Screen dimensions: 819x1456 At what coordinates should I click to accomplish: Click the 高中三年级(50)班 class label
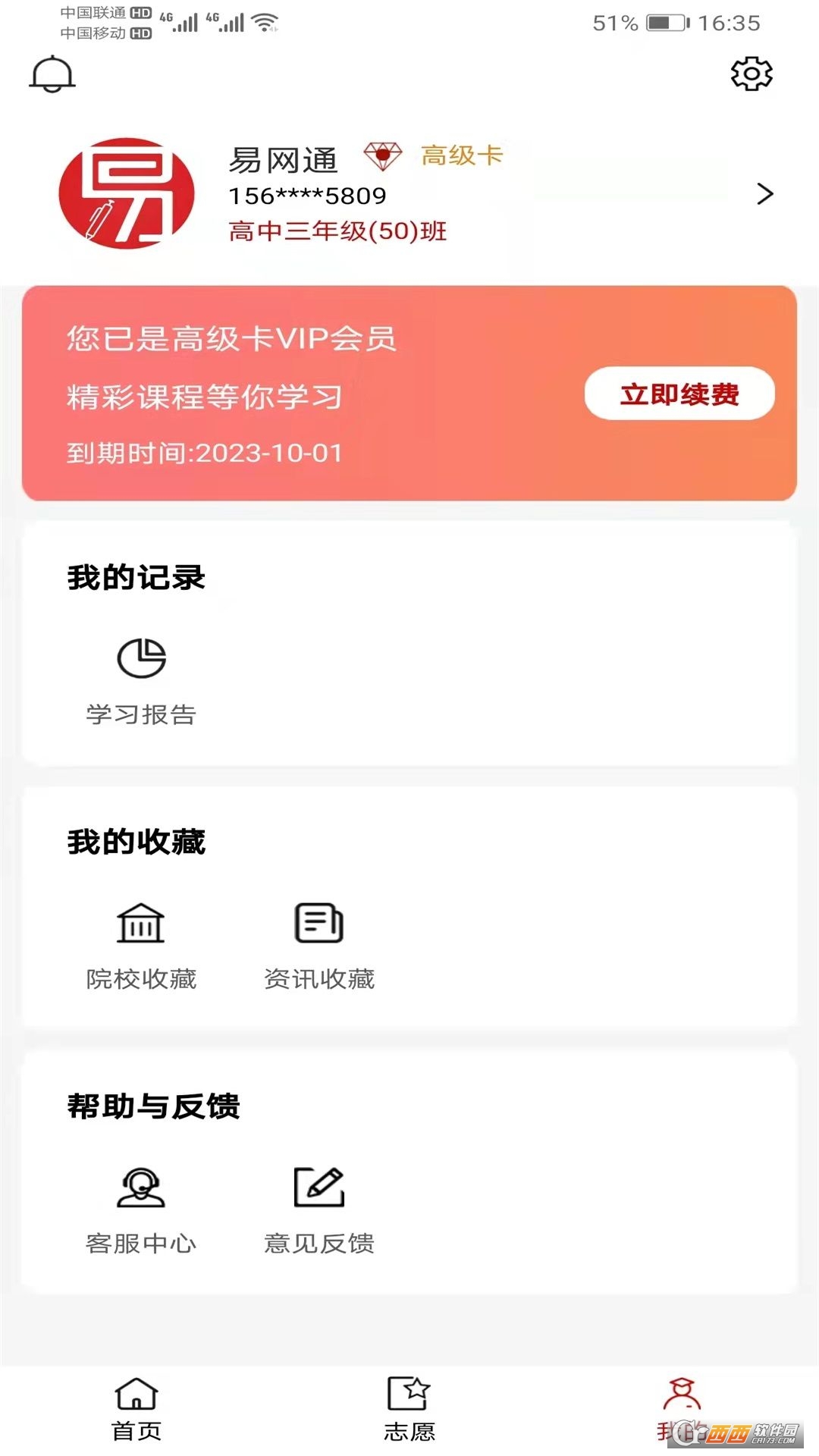click(337, 233)
